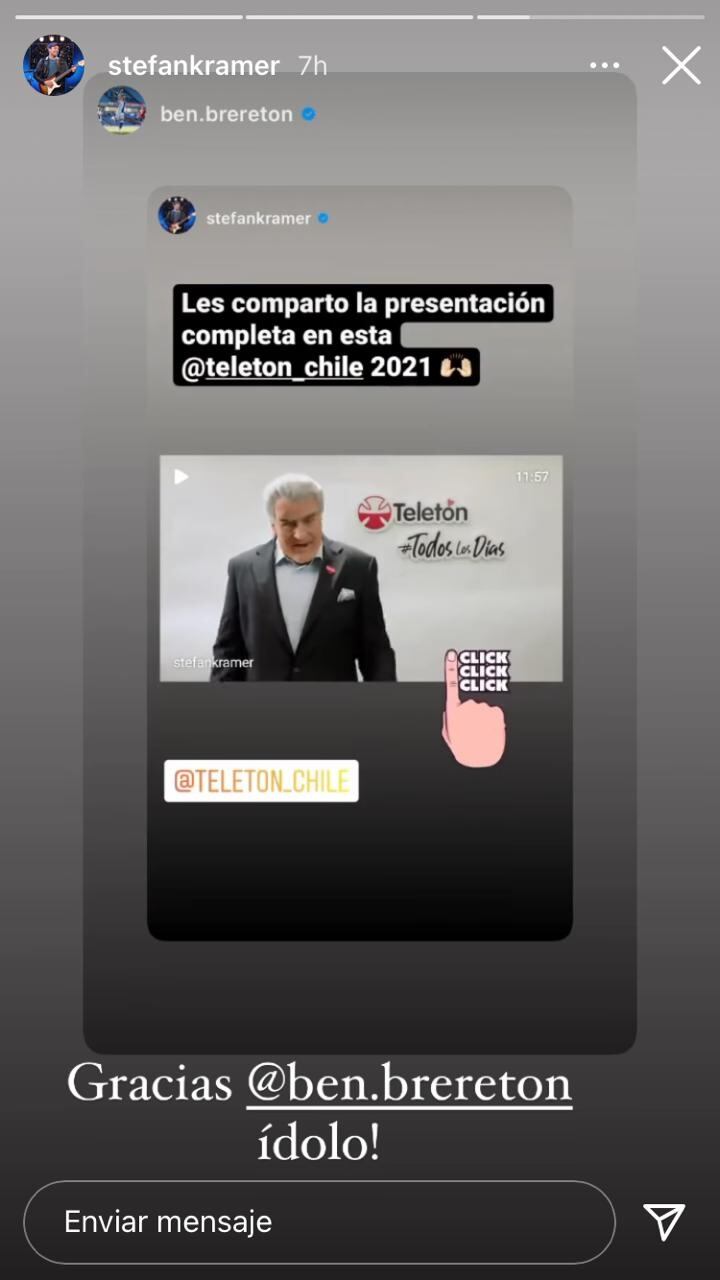Open the story options menu
Screen dimensions: 720x1280
tap(604, 66)
